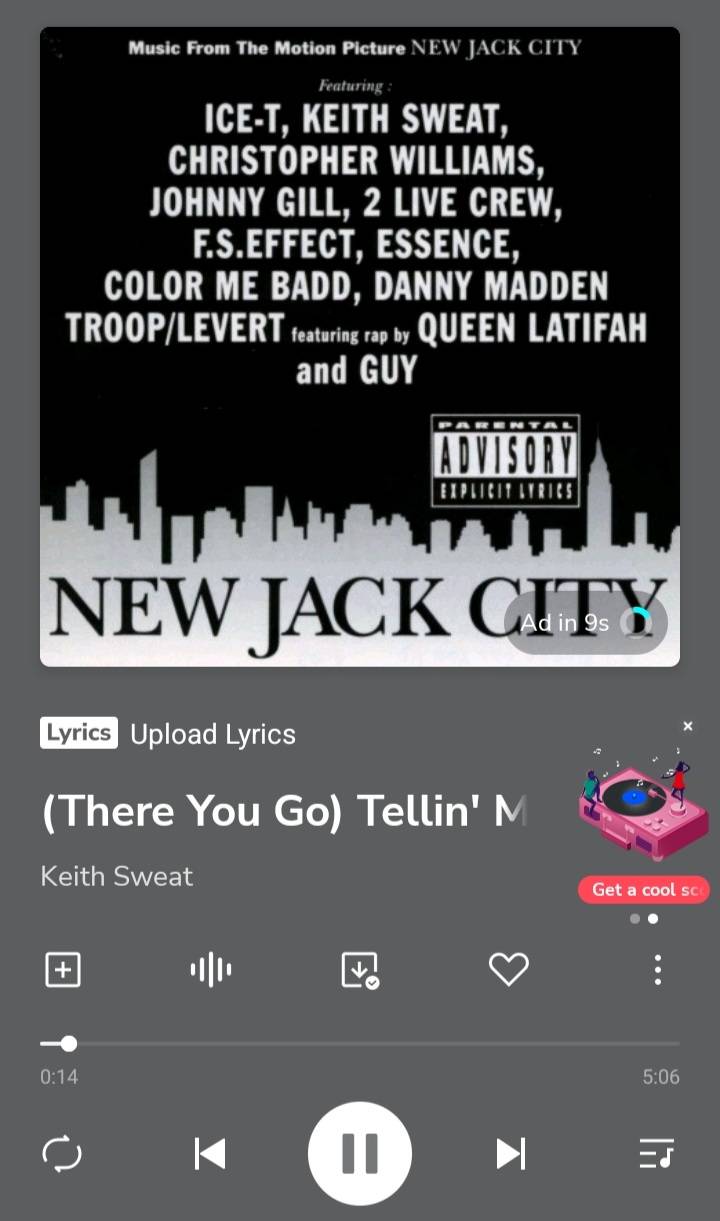Skip to the next track
Image resolution: width=720 pixels, height=1221 pixels.
[x=510, y=1154]
